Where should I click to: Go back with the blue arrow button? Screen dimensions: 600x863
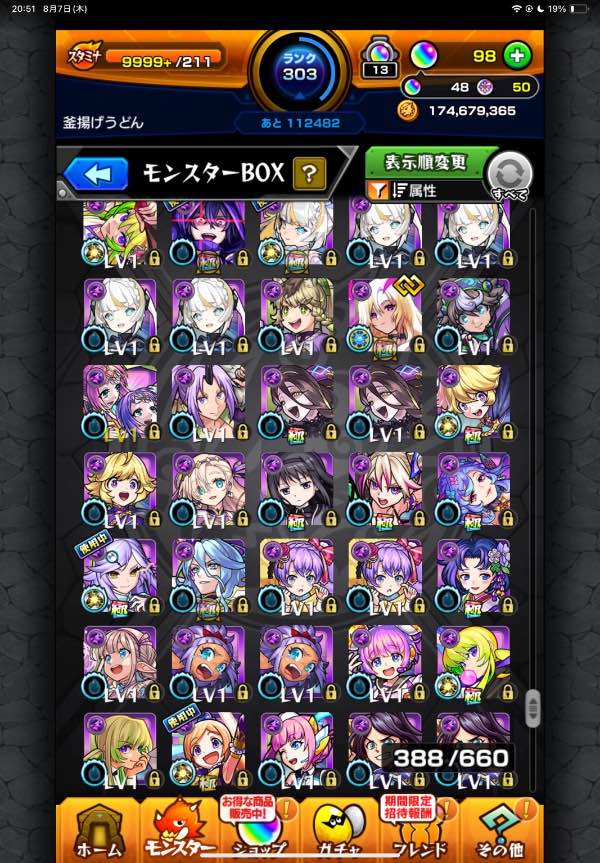coord(96,173)
